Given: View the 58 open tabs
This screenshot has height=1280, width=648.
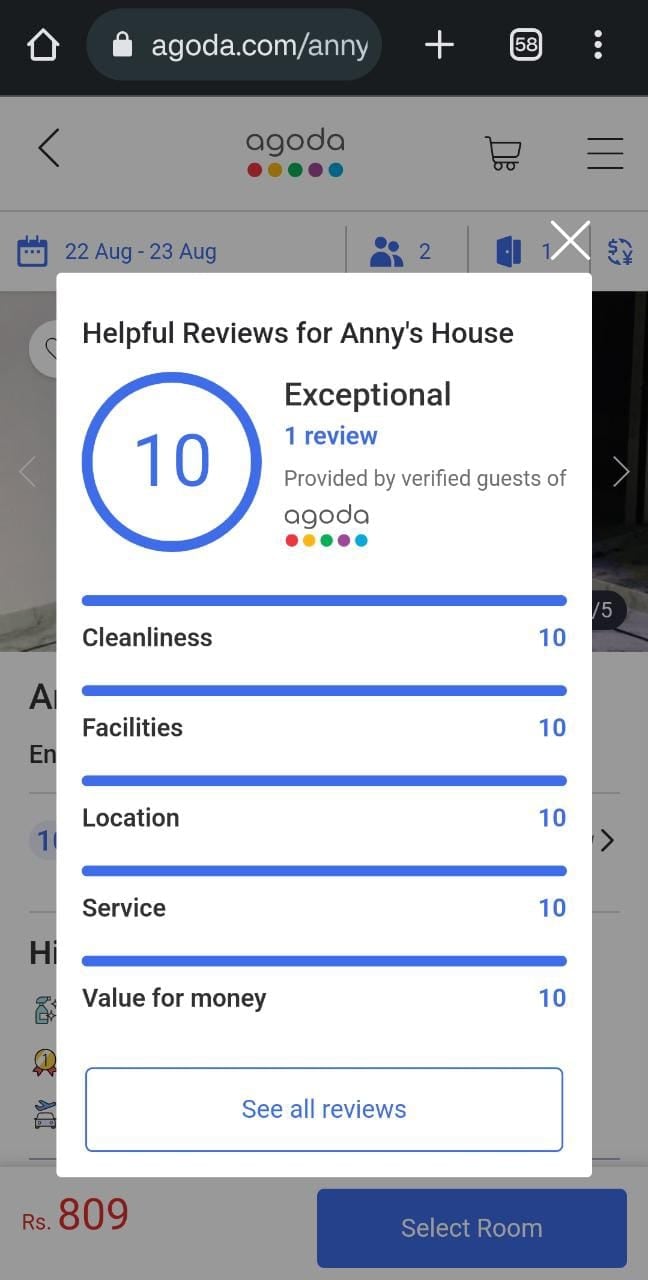Looking at the screenshot, I should [526, 45].
